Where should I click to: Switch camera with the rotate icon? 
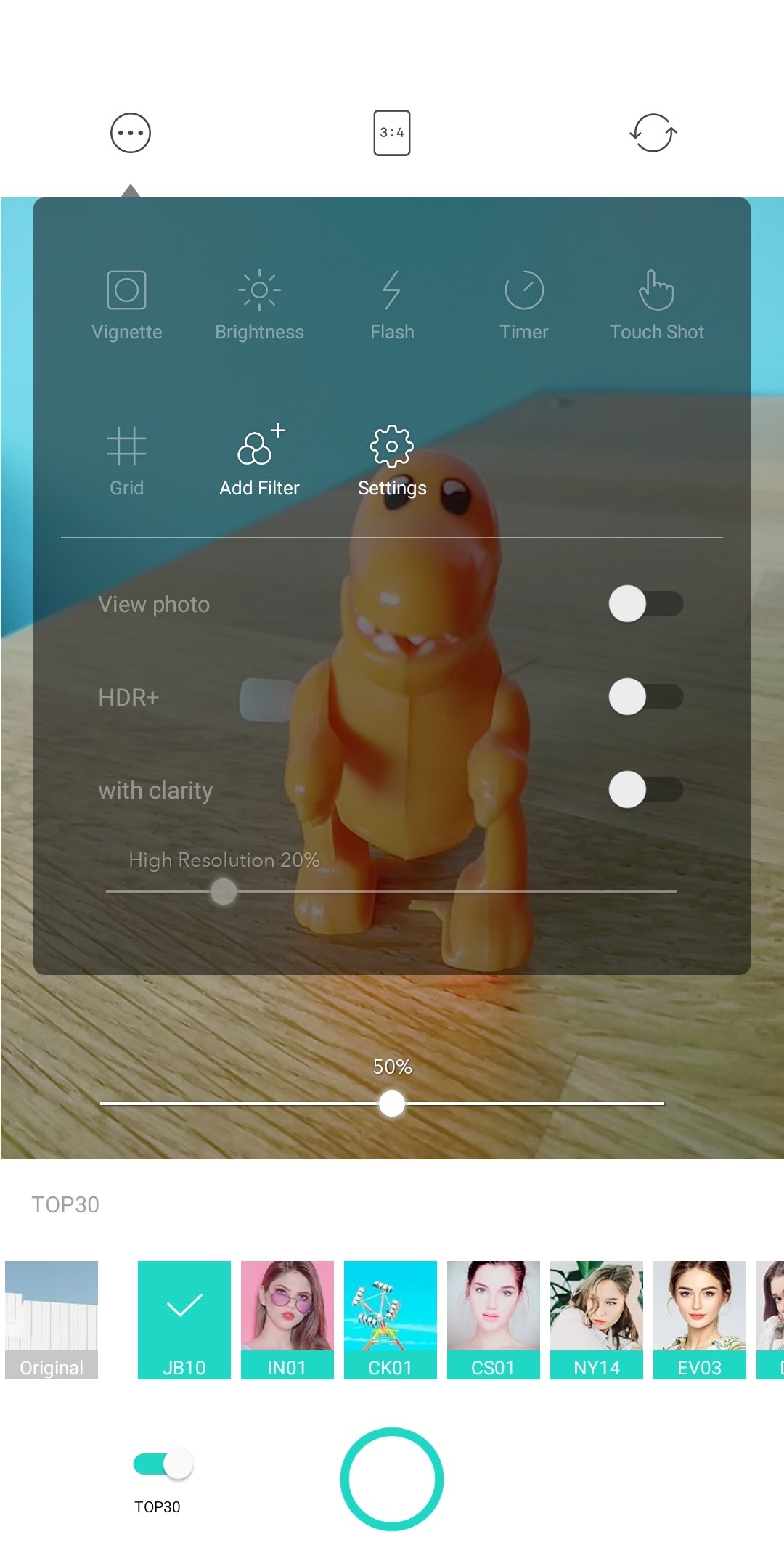tap(653, 133)
